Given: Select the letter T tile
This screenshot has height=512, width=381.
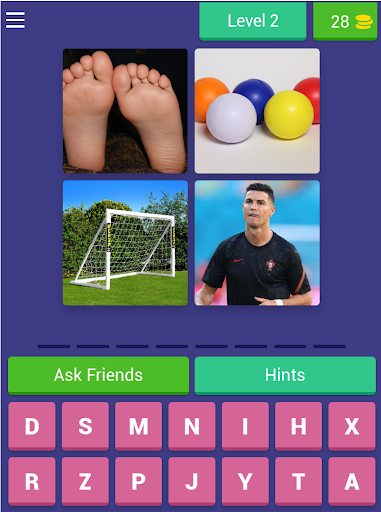Looking at the screenshot, I should 299,482.
